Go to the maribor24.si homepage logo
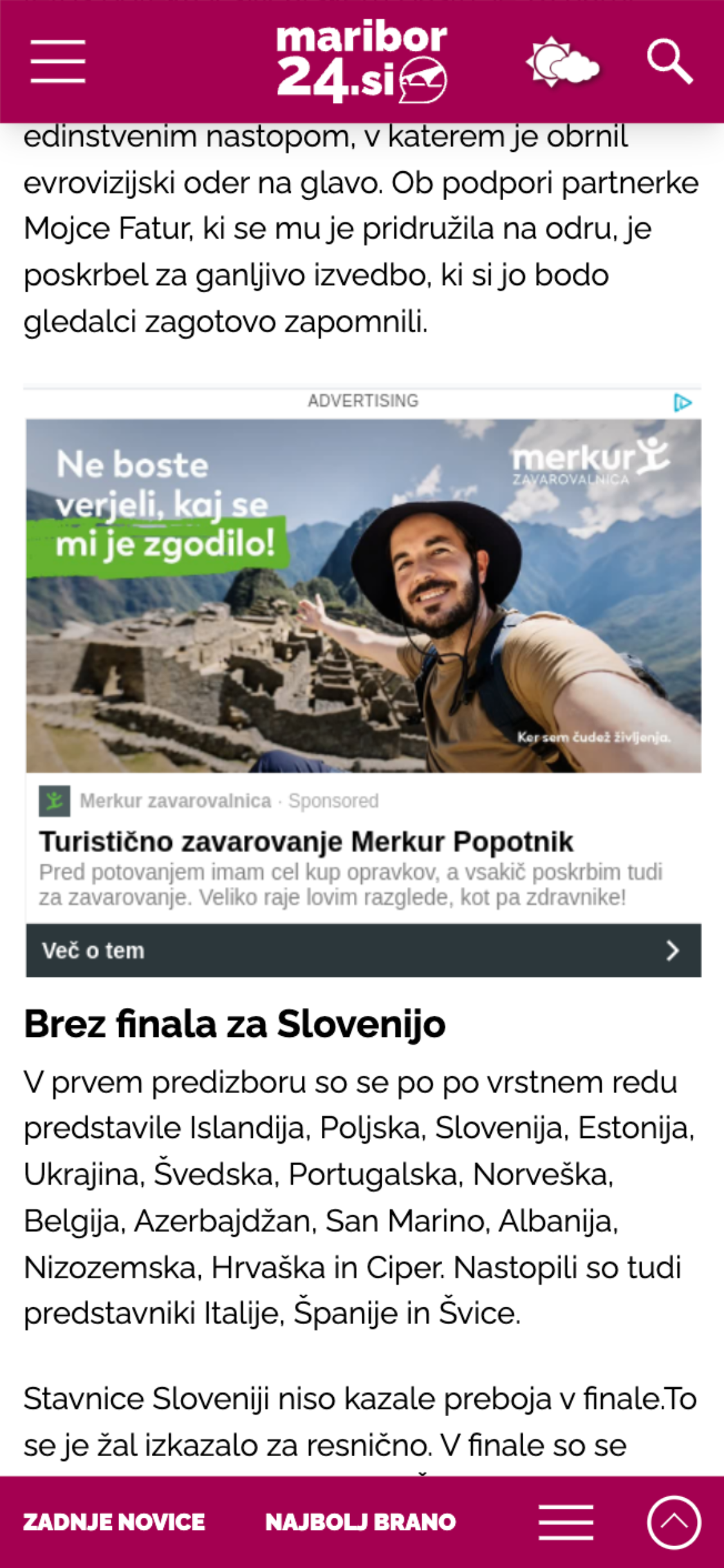This screenshot has height=1568, width=724. [362, 62]
